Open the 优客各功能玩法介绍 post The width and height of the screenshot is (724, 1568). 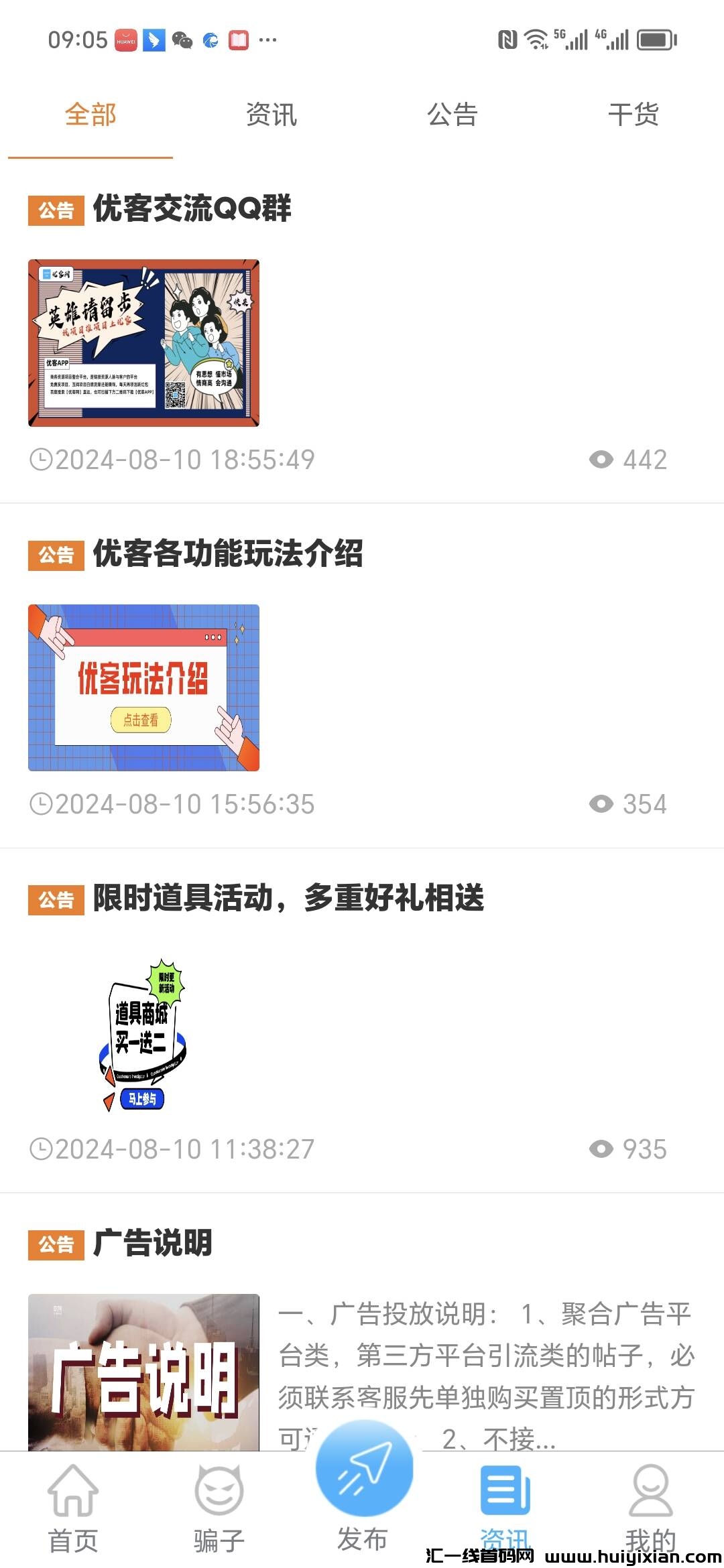pos(228,553)
